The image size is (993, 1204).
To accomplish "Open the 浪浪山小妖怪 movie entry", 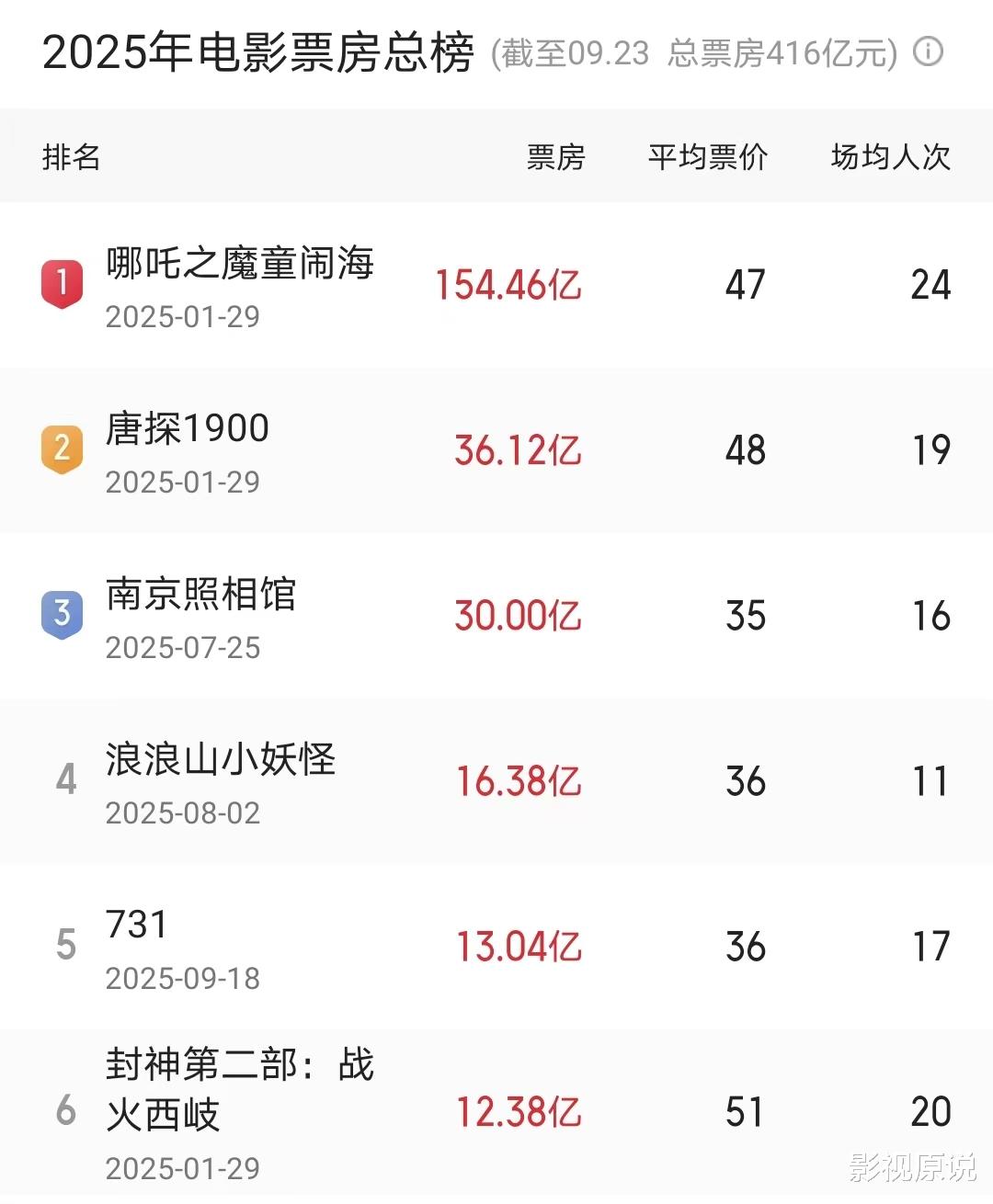I will 221,760.
